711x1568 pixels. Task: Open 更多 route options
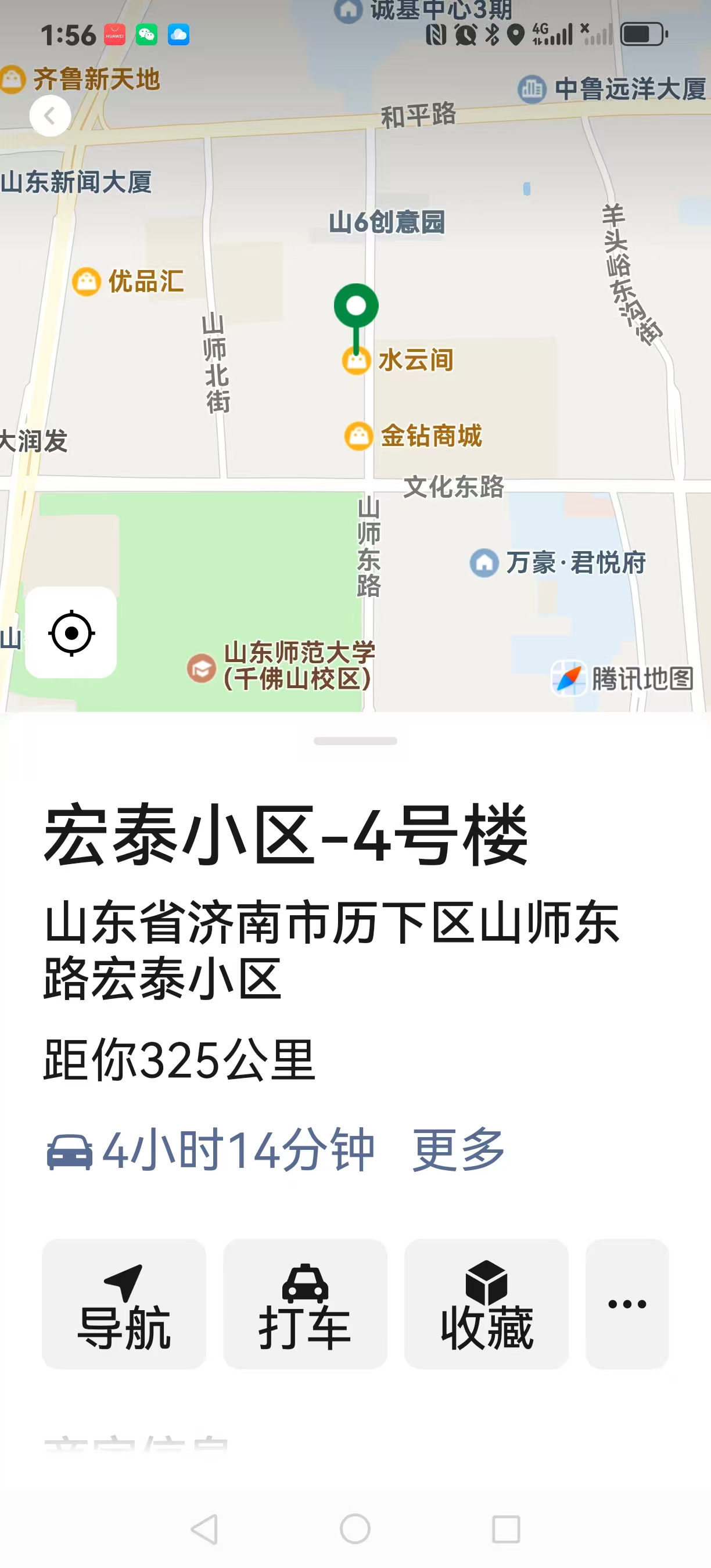pos(458,1149)
